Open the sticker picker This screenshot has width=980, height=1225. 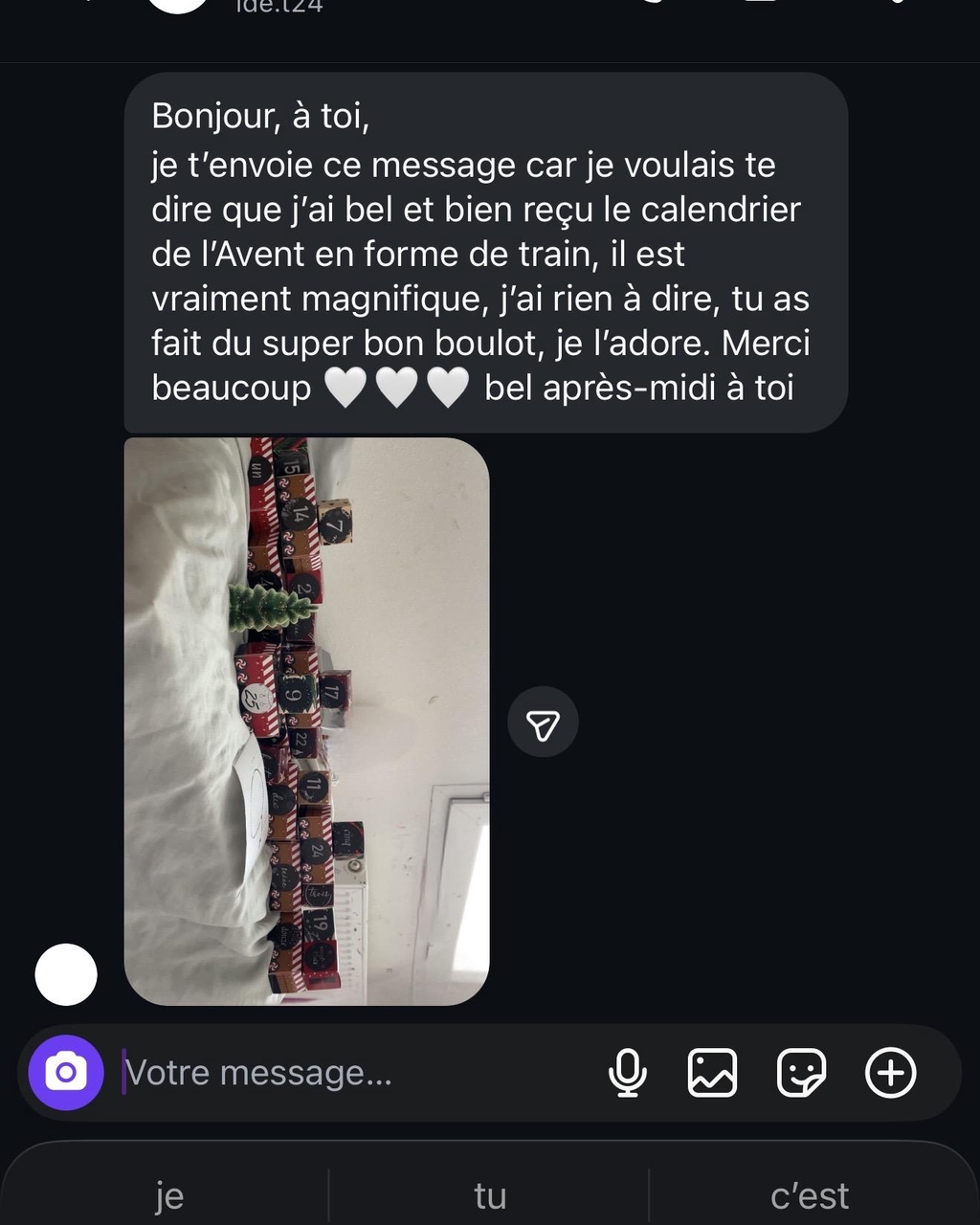(801, 1073)
